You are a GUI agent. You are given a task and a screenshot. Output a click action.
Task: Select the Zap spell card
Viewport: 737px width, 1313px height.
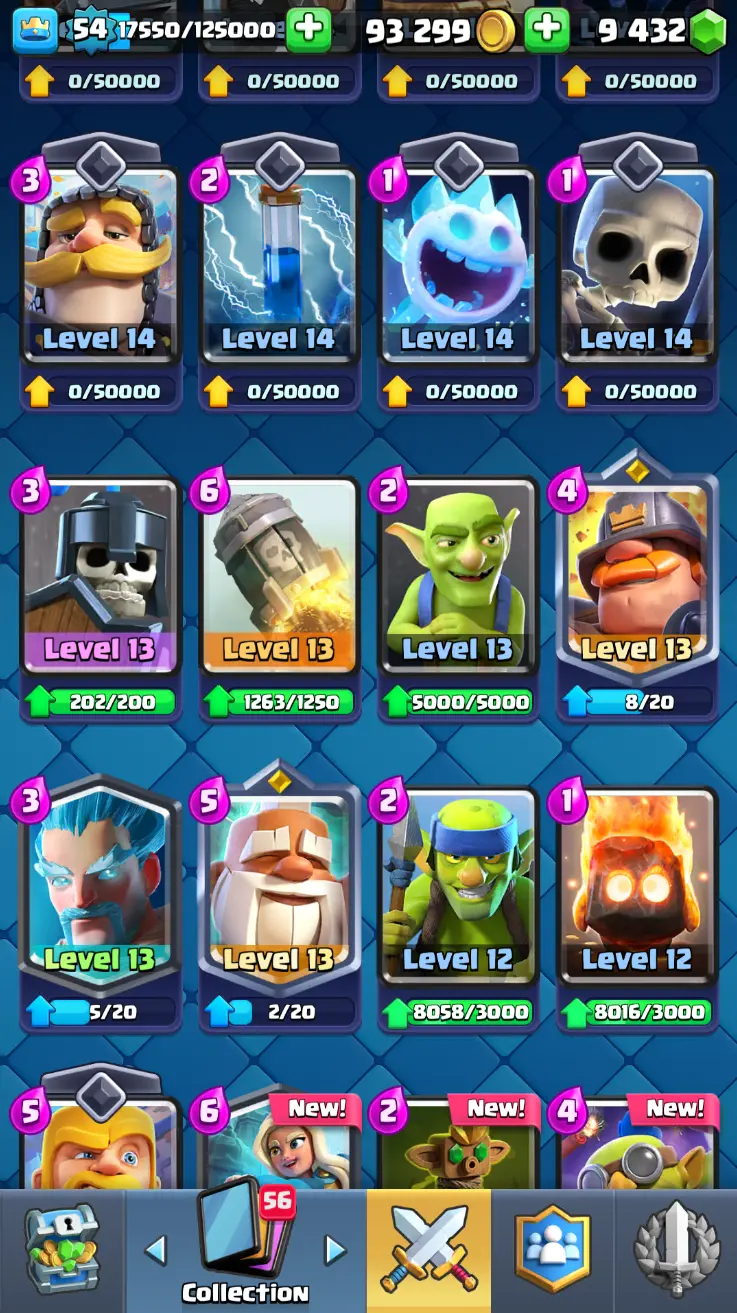pyautogui.click(x=279, y=265)
